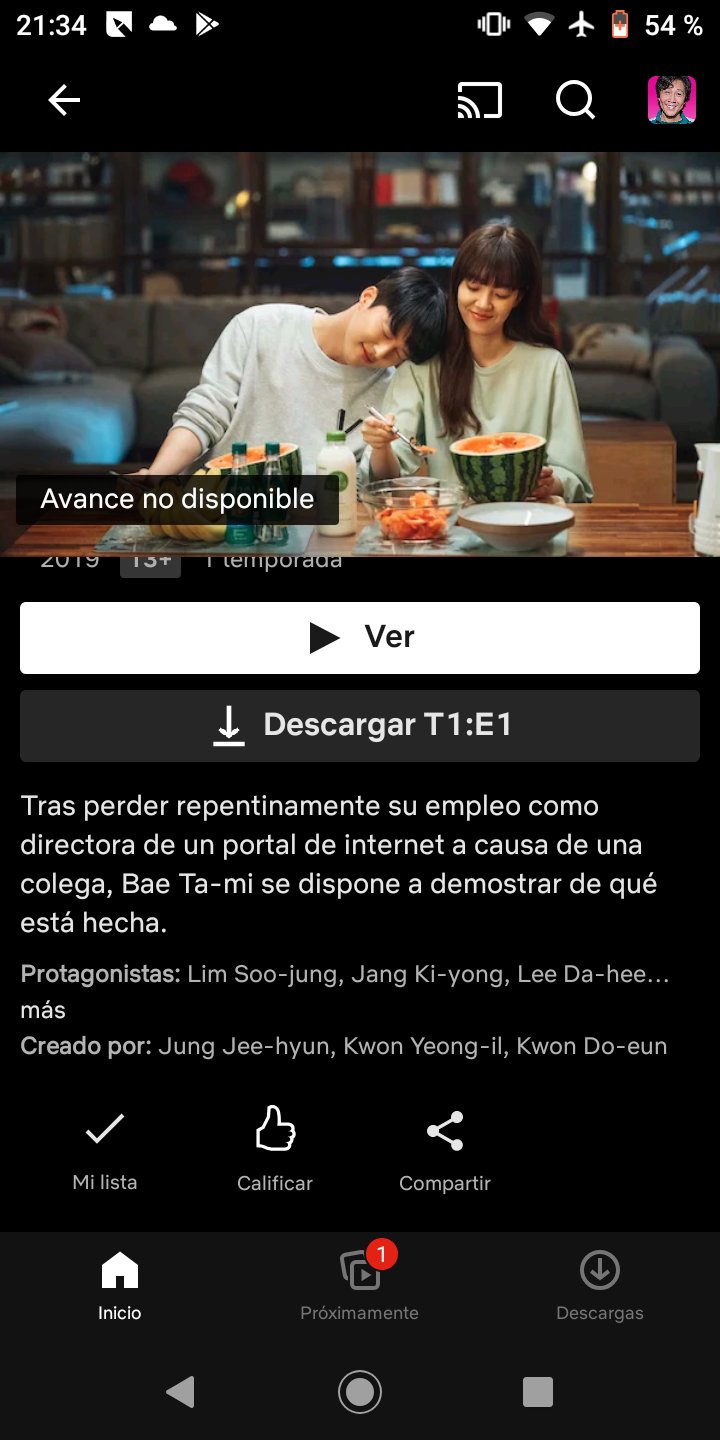The image size is (720, 1440).
Task: Open the Próximamente tab
Action: click(360, 1285)
